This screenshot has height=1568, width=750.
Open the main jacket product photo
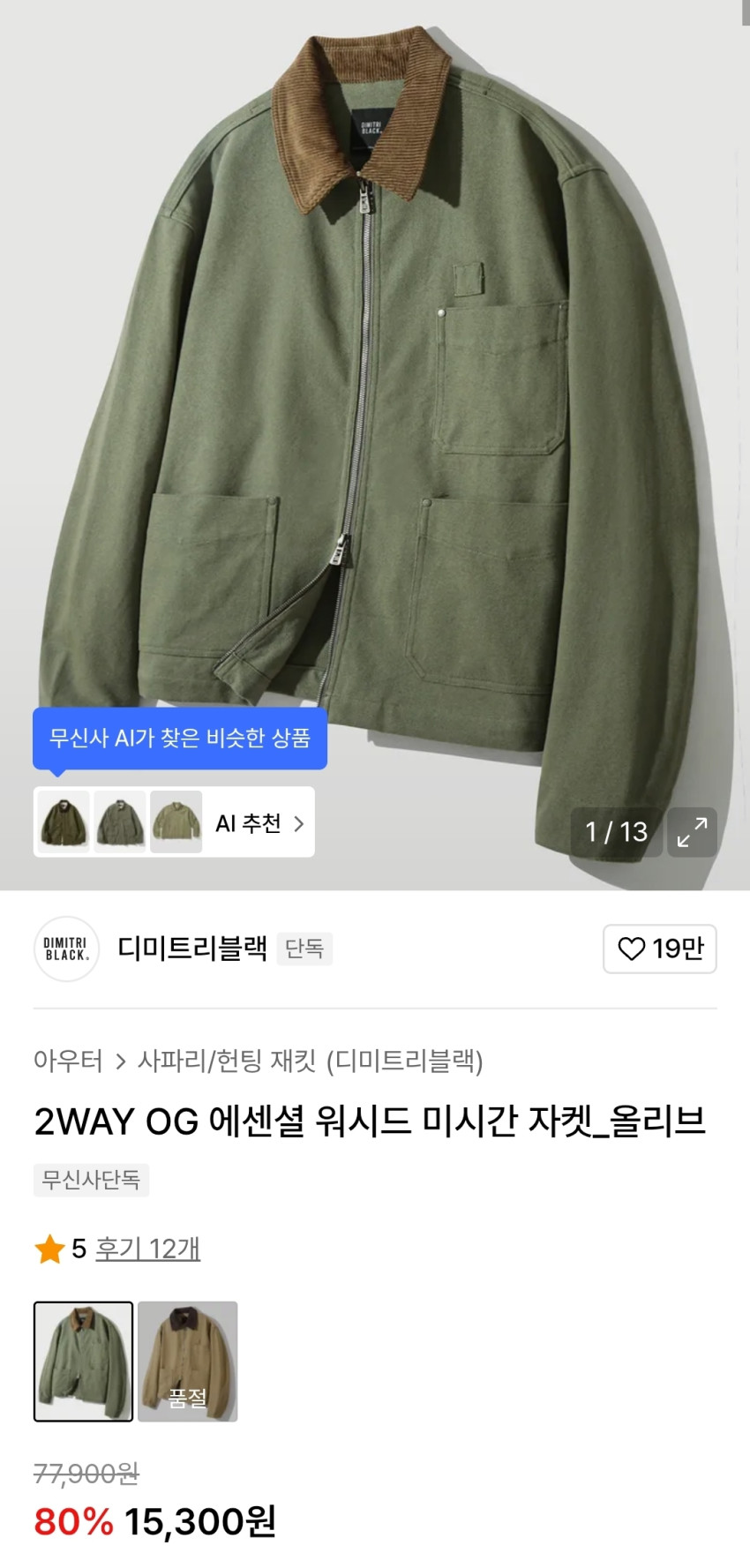(375, 397)
